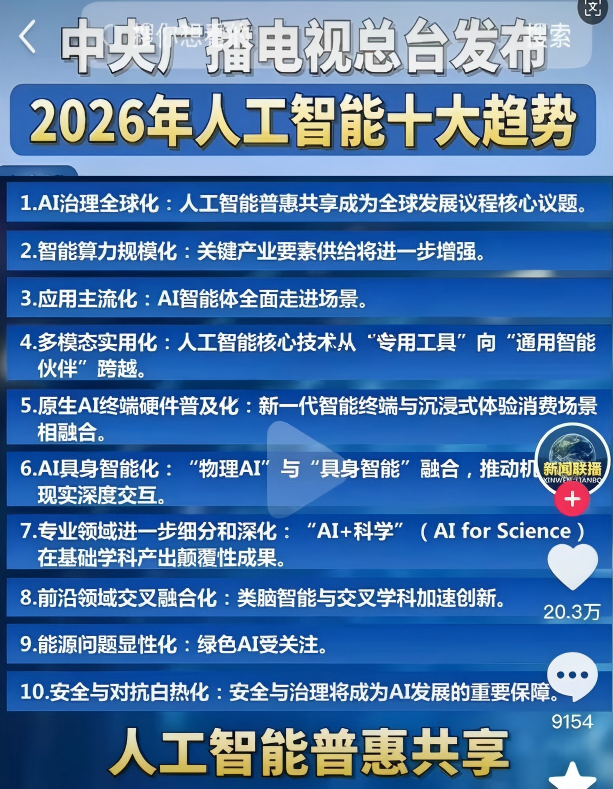The image size is (613, 789).
Task: Open the 新闻联播 account avatar
Action: (x=572, y=458)
